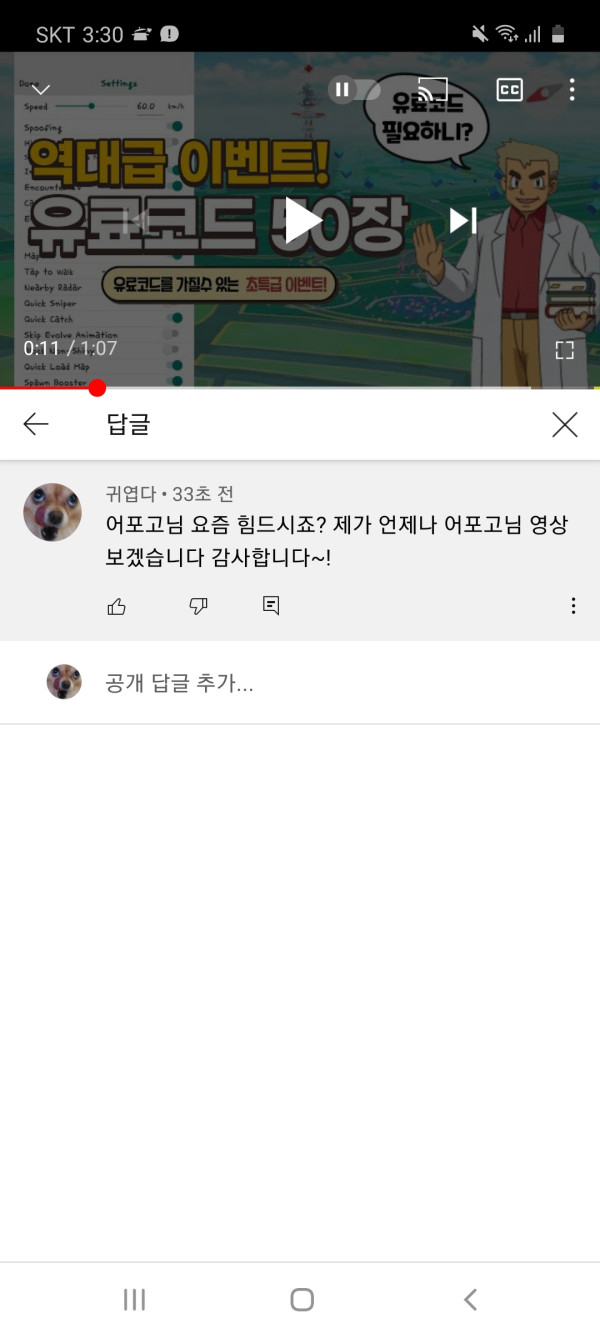Play the paused video
Image resolution: width=600 pixels, height=1333 pixels.
(301, 220)
